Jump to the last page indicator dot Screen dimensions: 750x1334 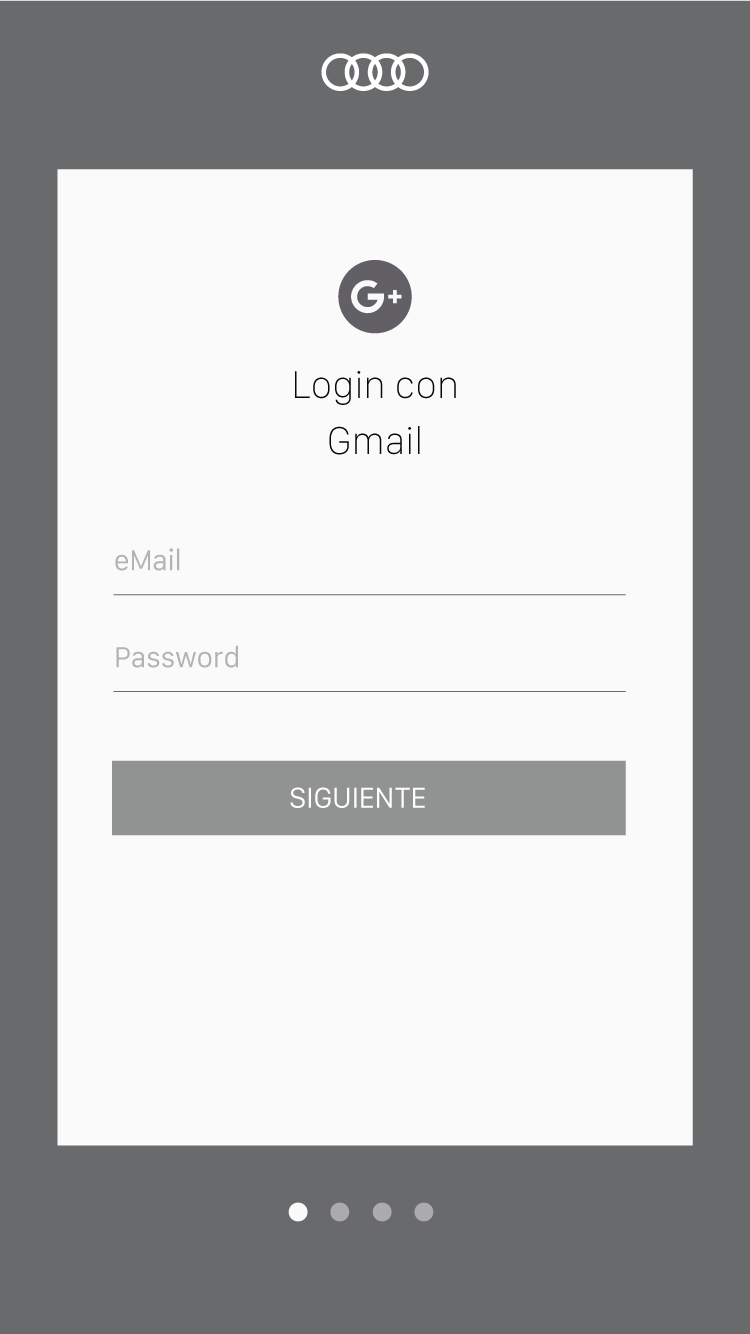click(424, 1212)
